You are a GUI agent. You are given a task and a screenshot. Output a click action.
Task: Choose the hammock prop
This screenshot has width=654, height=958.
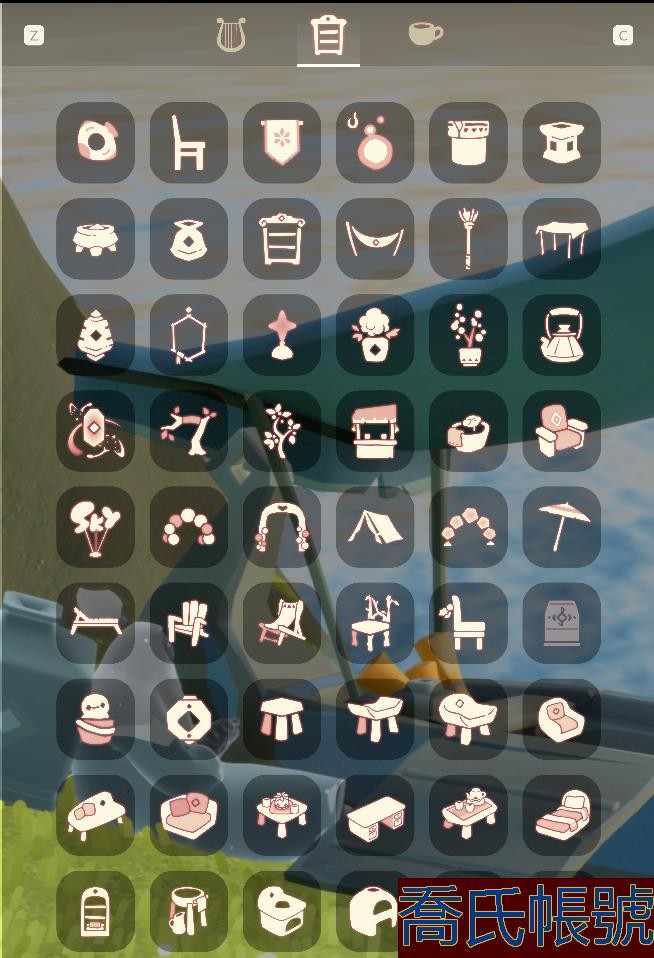pyautogui.click(x=375, y=239)
